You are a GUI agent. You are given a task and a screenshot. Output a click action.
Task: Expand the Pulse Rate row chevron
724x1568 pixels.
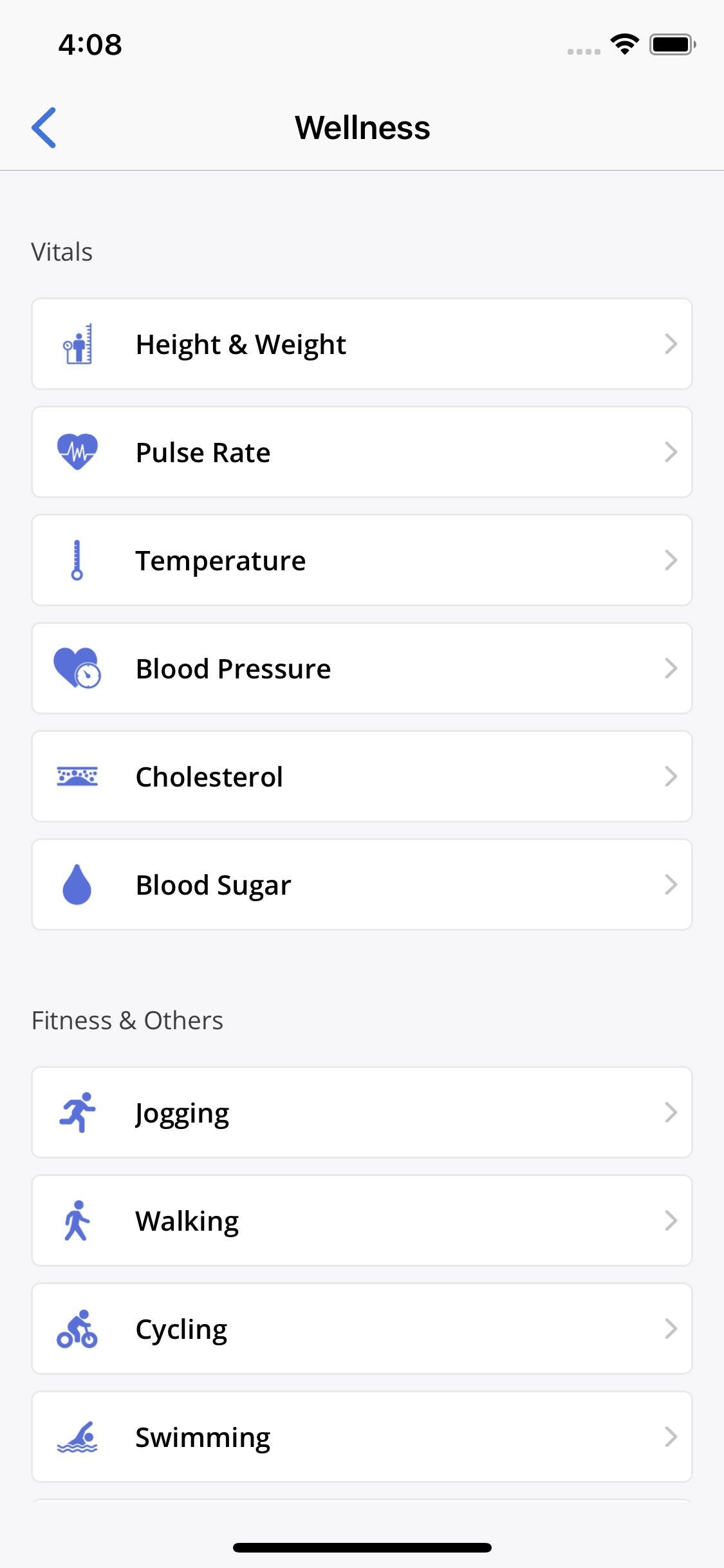coord(671,452)
